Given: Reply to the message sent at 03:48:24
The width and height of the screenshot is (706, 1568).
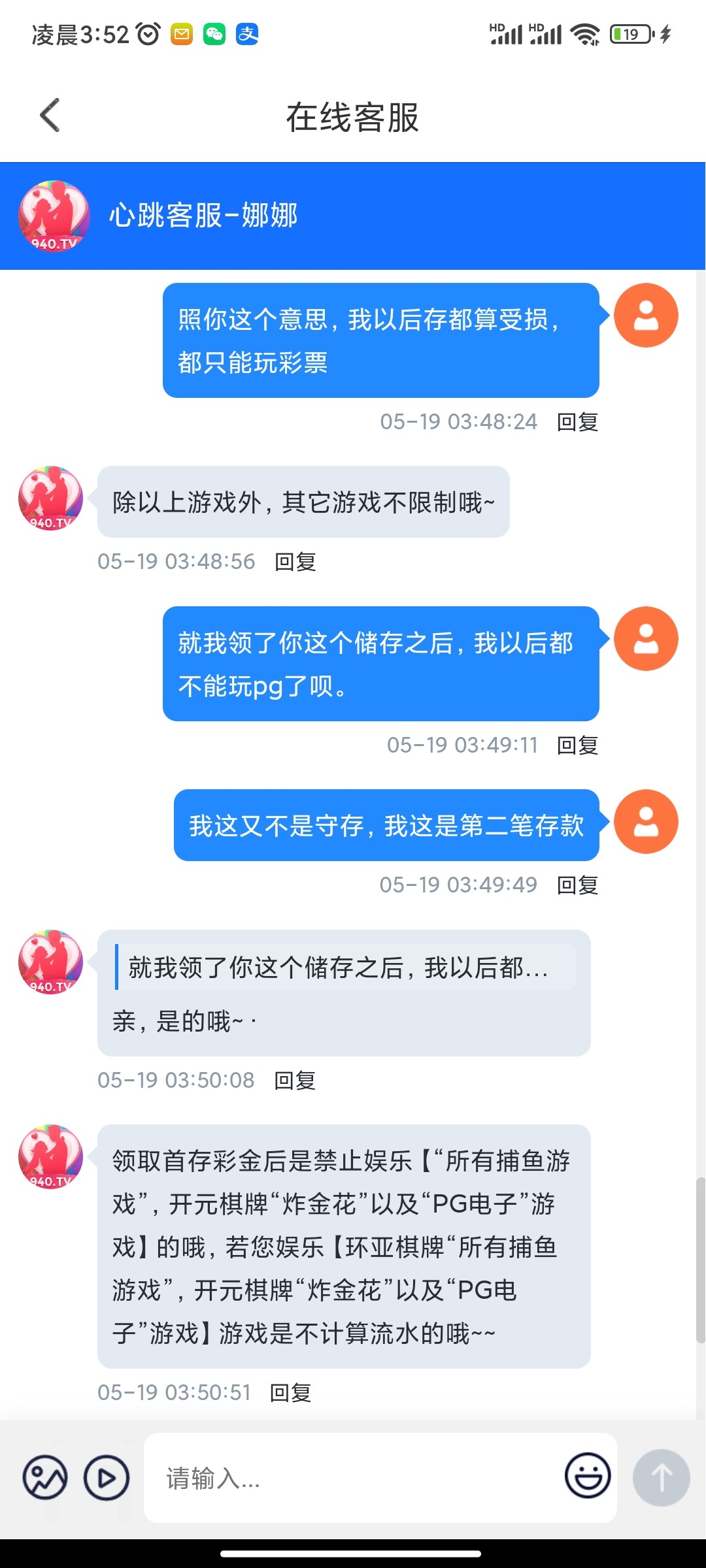Looking at the screenshot, I should tap(577, 422).
